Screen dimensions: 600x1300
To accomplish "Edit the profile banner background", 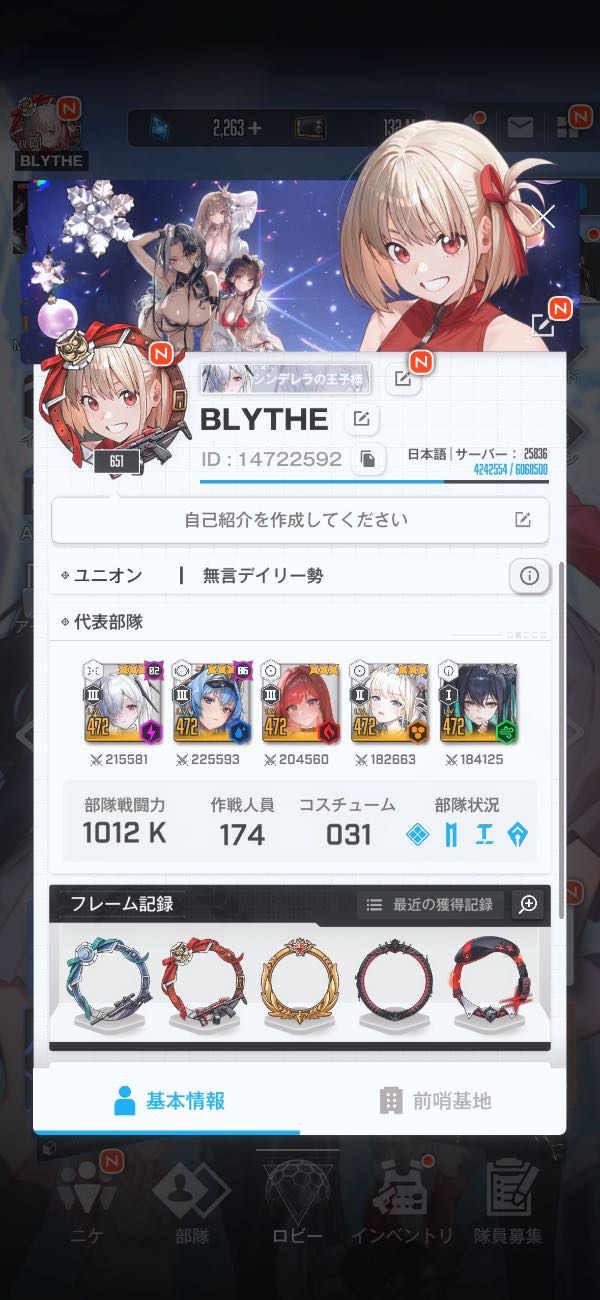I will click(x=543, y=324).
